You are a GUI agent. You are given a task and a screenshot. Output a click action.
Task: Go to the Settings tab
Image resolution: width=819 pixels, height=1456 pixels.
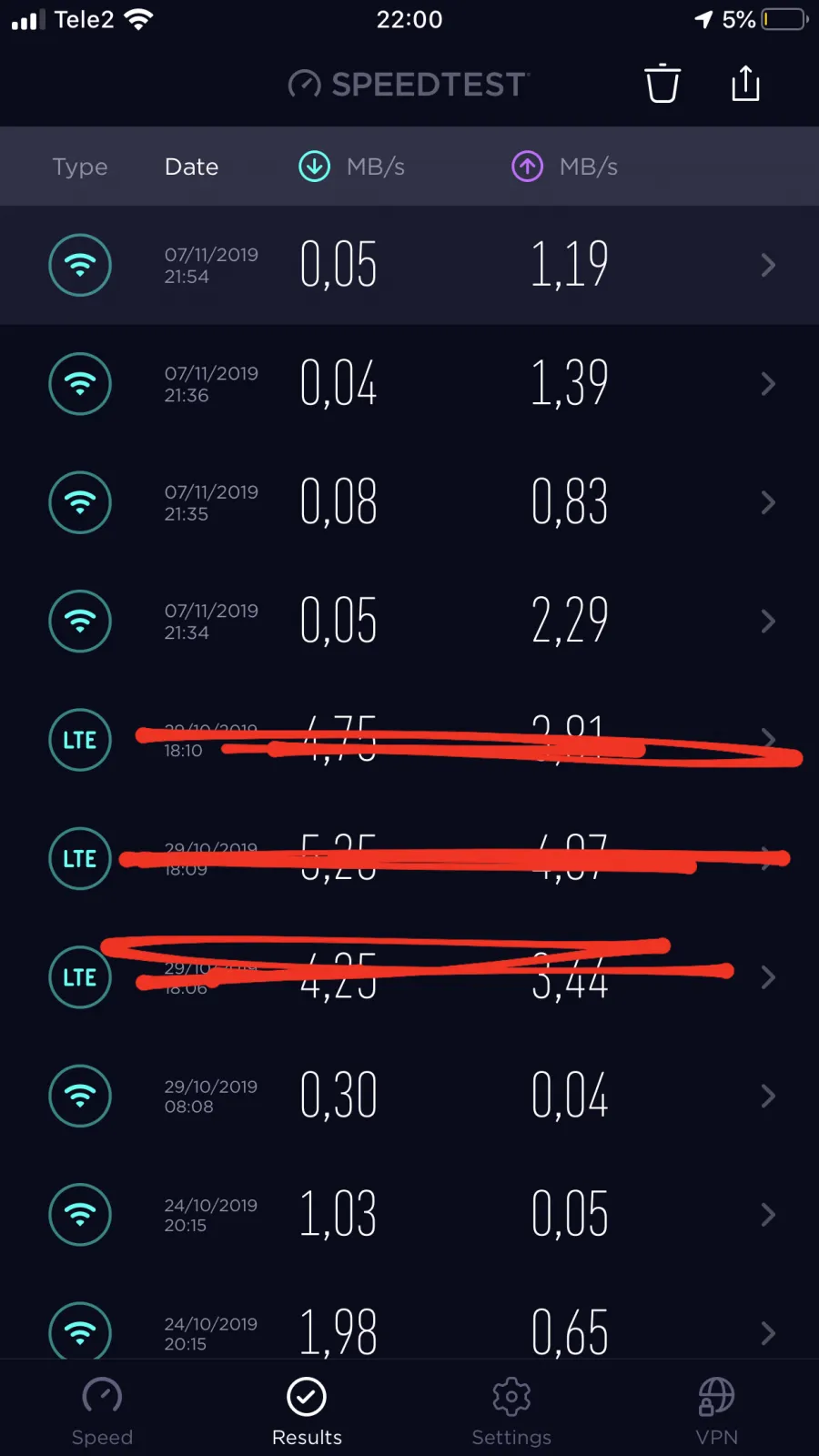511,1411
